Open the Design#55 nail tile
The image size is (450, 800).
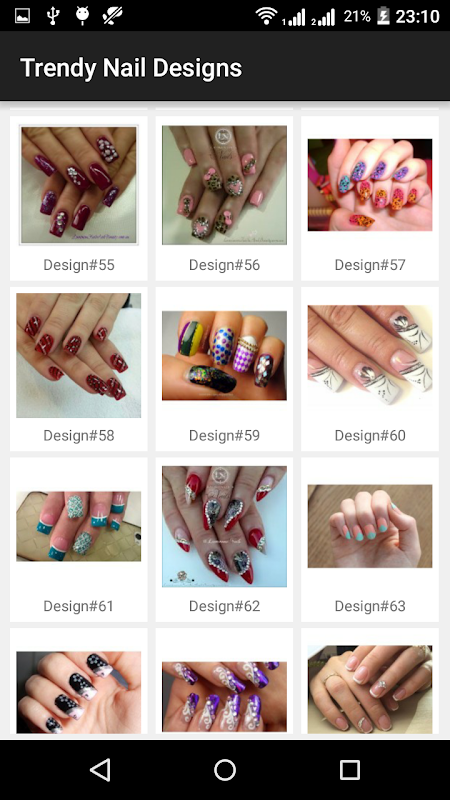coord(79,198)
